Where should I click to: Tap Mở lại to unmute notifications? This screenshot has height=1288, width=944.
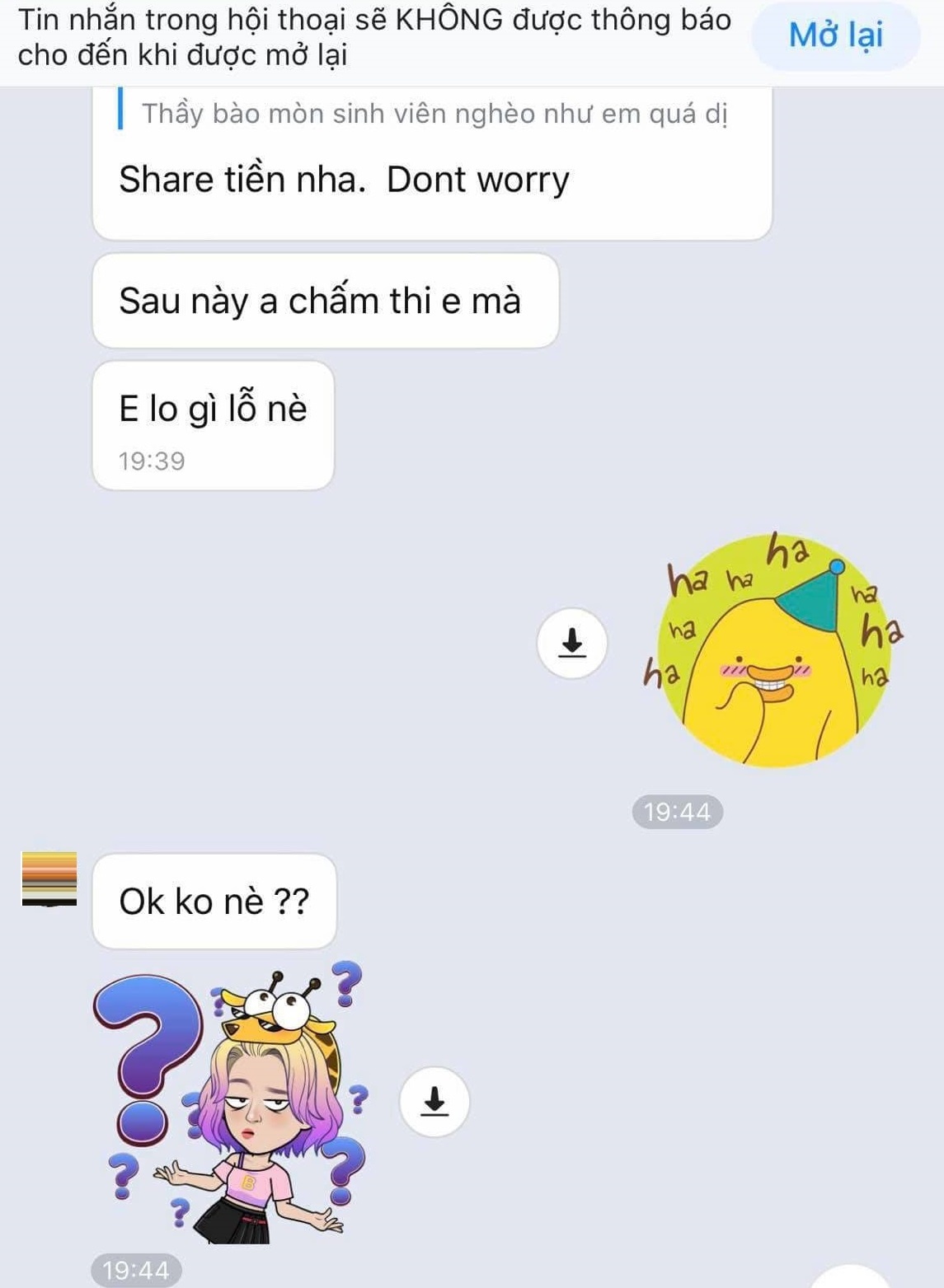835,35
